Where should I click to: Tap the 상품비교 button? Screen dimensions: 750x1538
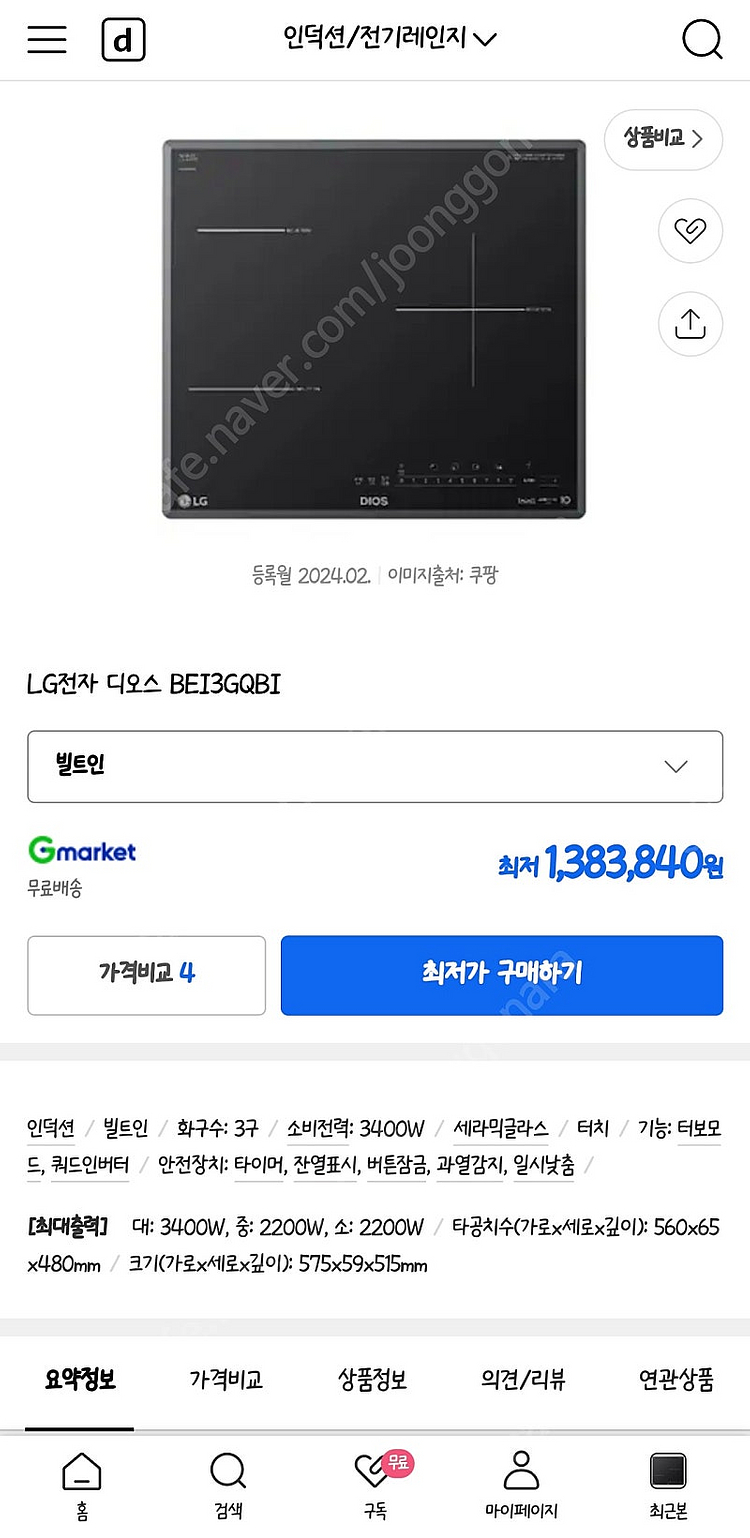pyautogui.click(x=663, y=139)
